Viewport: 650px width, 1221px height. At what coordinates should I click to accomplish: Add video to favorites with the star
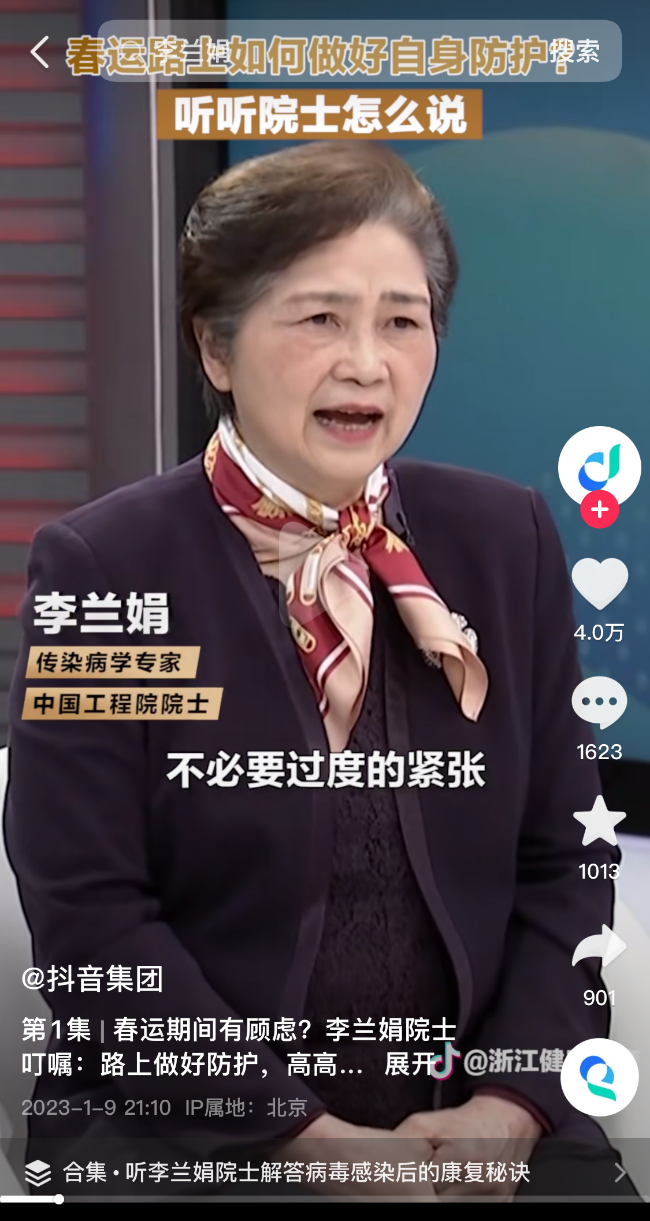[x=599, y=822]
